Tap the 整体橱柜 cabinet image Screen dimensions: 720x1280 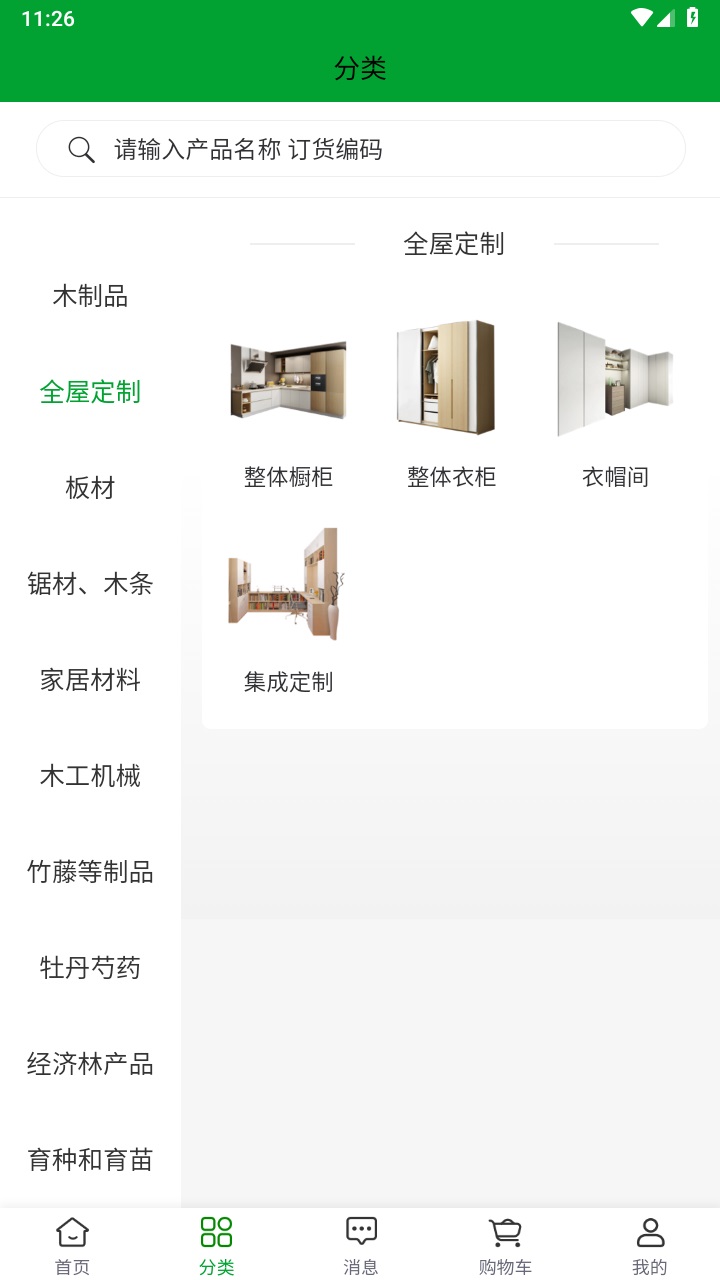coord(288,380)
